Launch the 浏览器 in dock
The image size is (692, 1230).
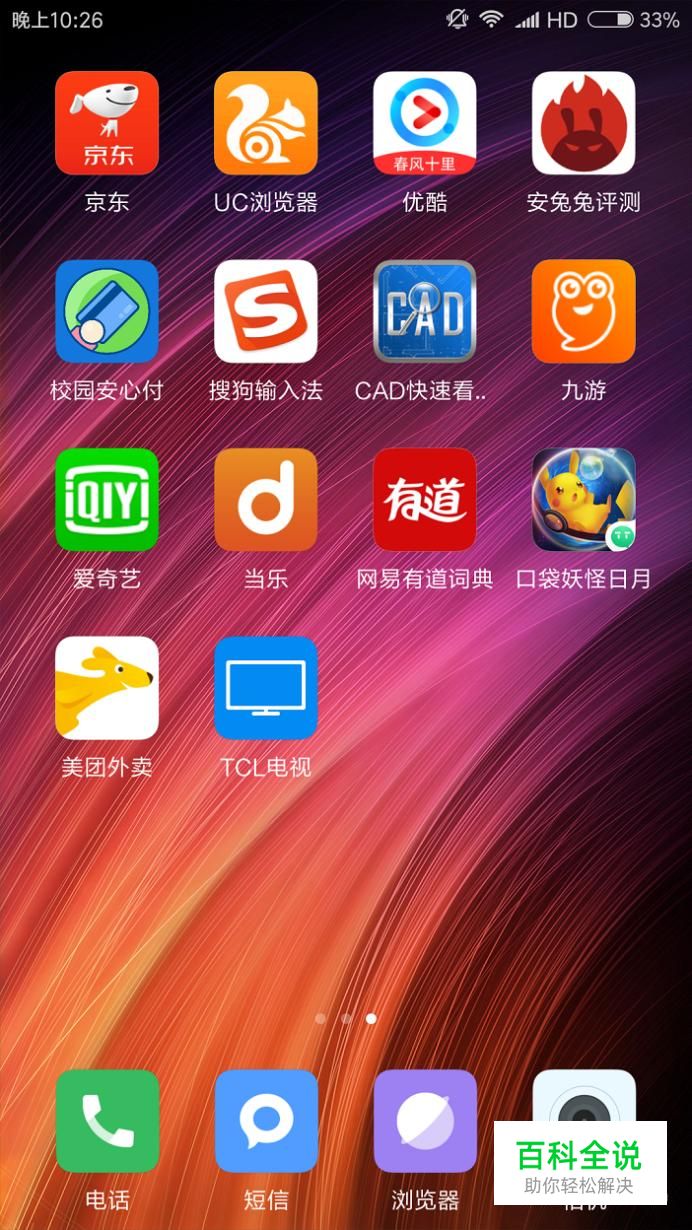[x=425, y=1121]
